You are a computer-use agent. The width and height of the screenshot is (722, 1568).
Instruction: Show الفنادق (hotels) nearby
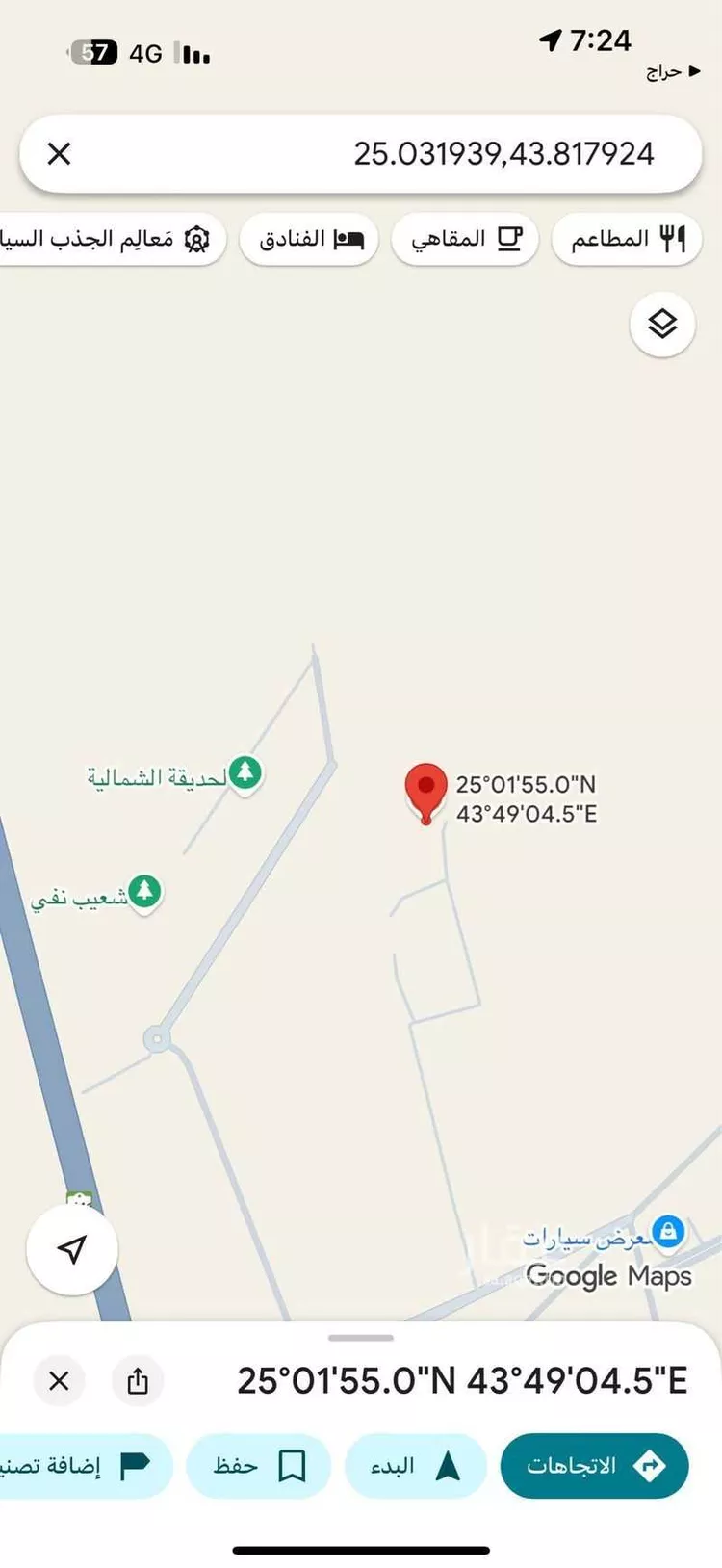pyautogui.click(x=310, y=239)
